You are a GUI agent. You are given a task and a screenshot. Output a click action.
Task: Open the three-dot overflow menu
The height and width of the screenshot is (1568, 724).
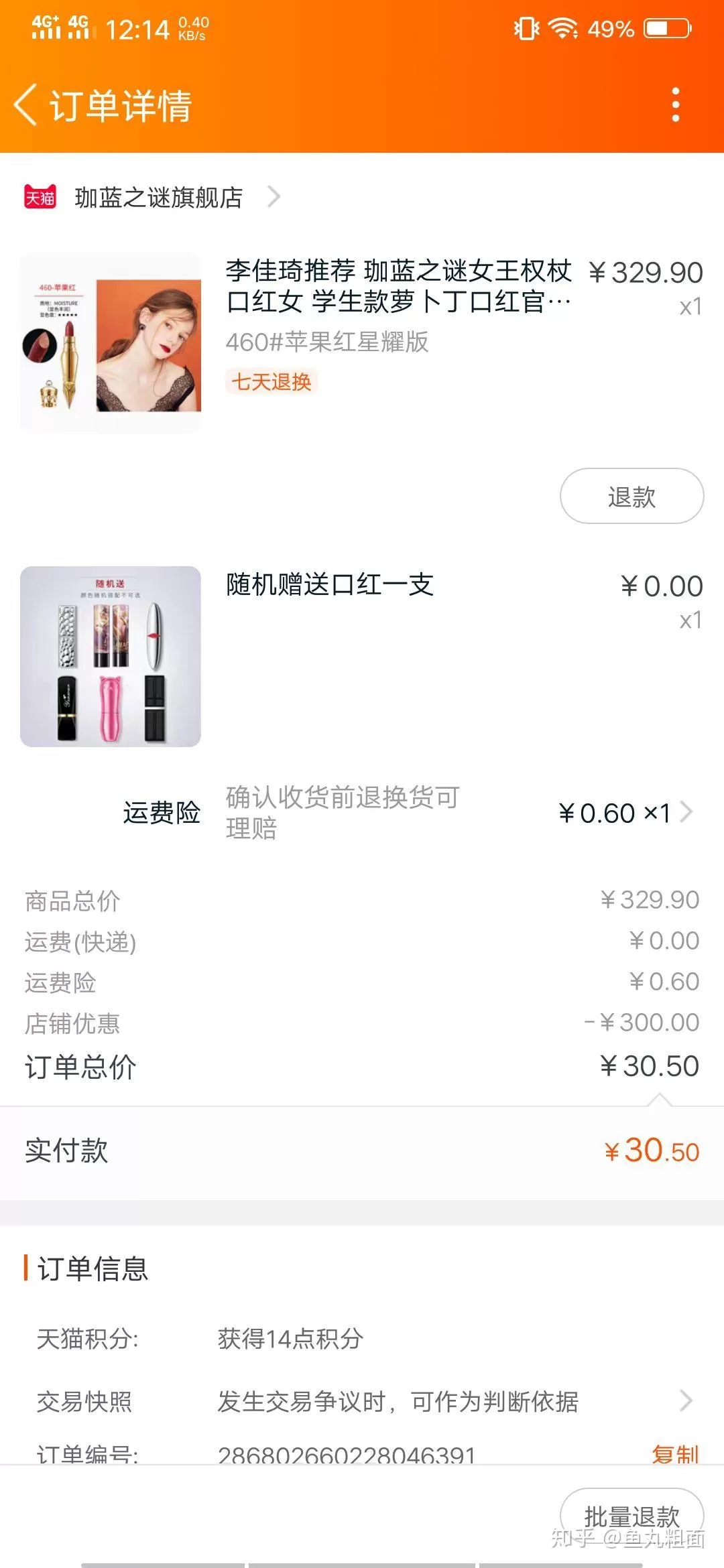coord(675,105)
